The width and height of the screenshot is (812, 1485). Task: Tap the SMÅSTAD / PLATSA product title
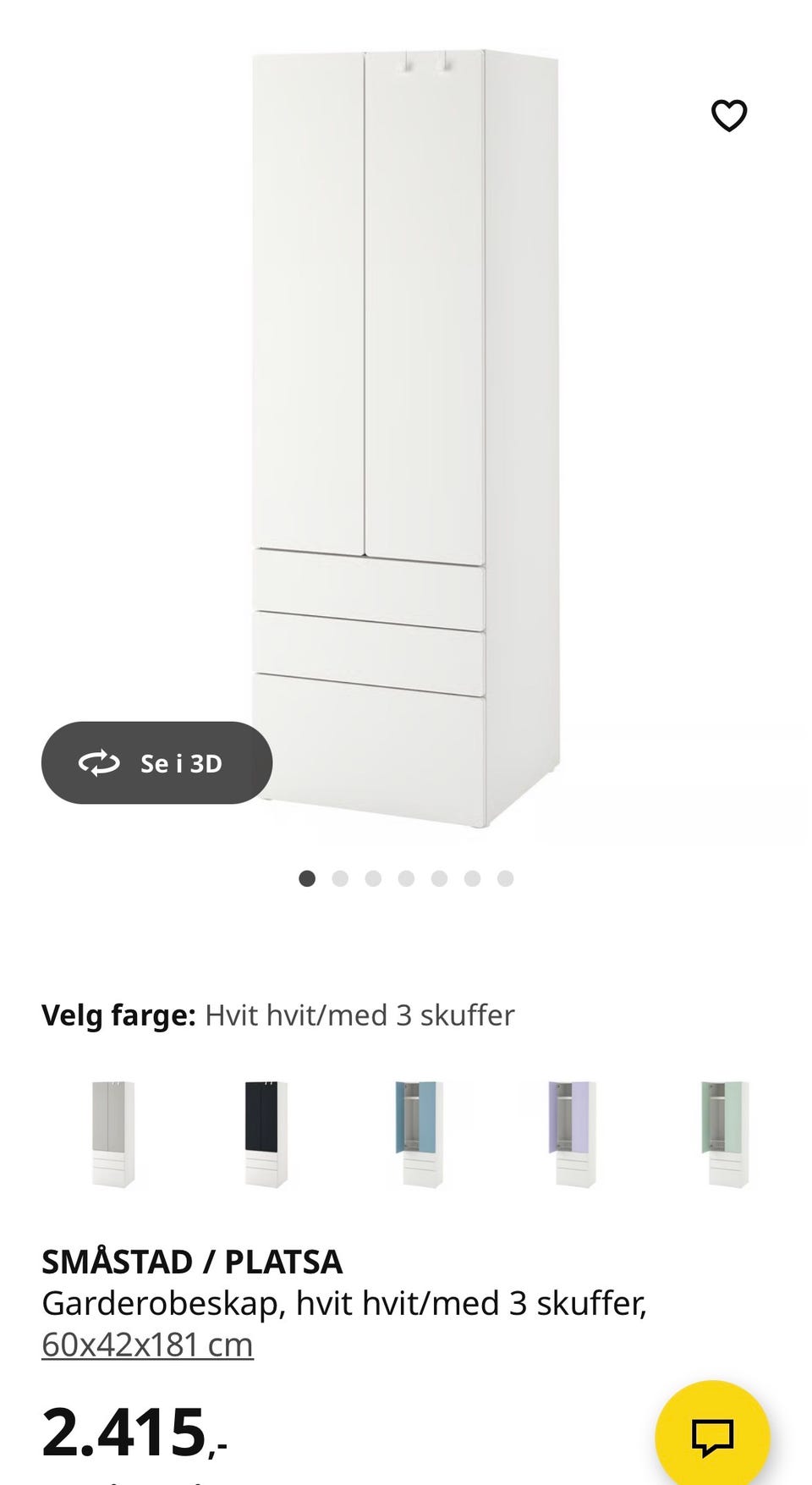tap(193, 1260)
